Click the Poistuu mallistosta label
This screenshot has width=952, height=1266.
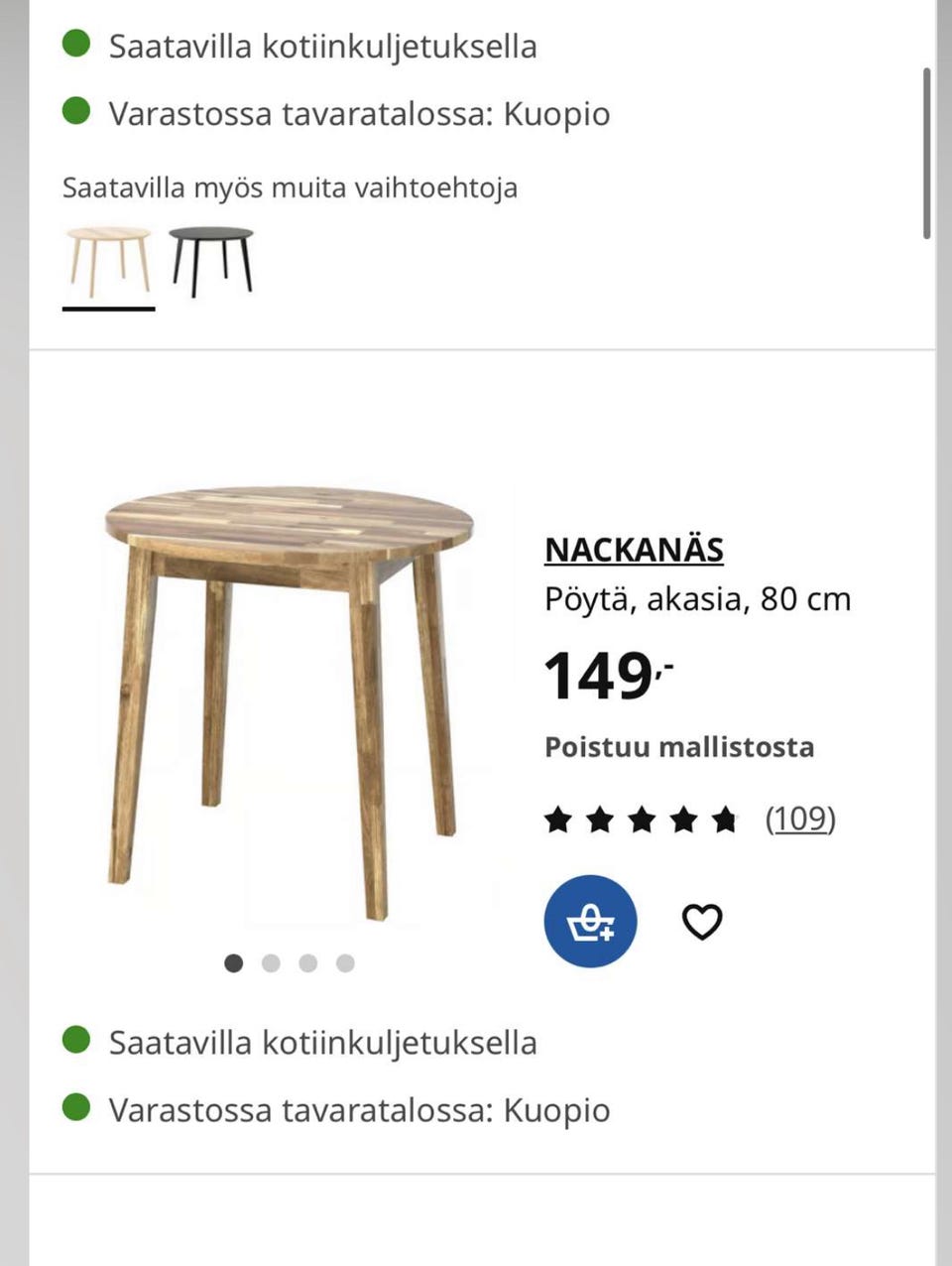(x=678, y=746)
